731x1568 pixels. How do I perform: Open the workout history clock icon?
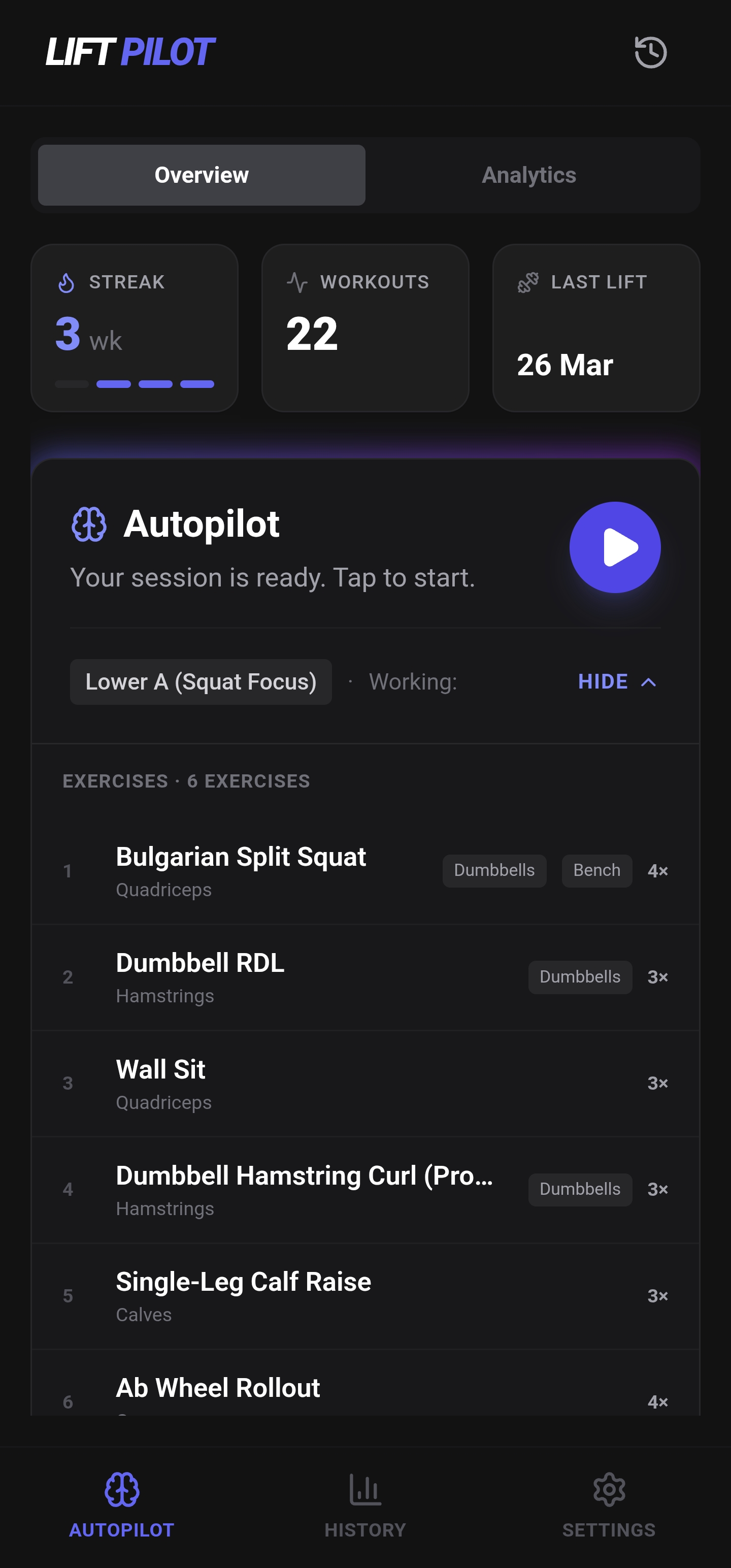650,52
